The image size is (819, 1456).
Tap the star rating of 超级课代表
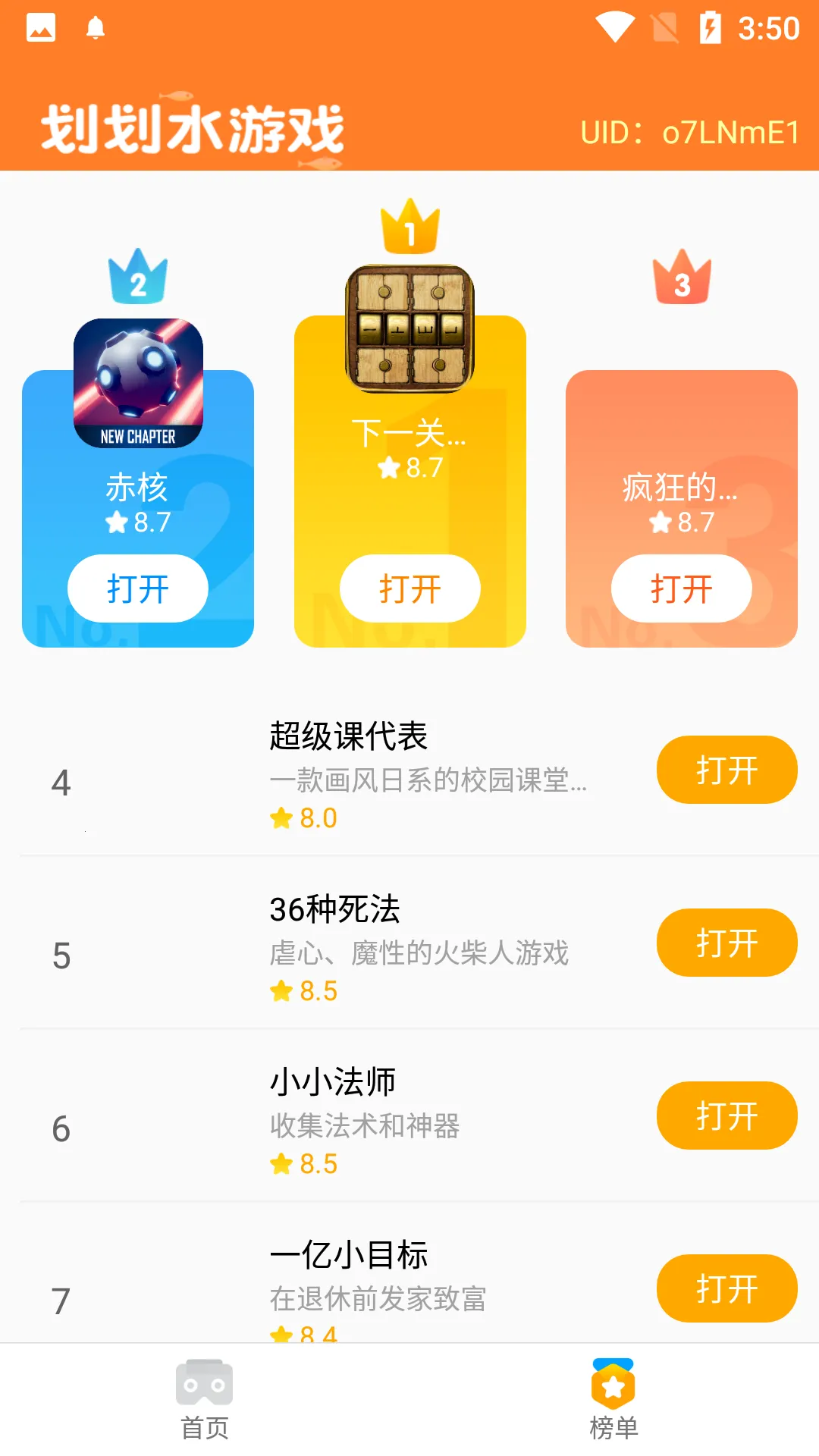click(303, 818)
